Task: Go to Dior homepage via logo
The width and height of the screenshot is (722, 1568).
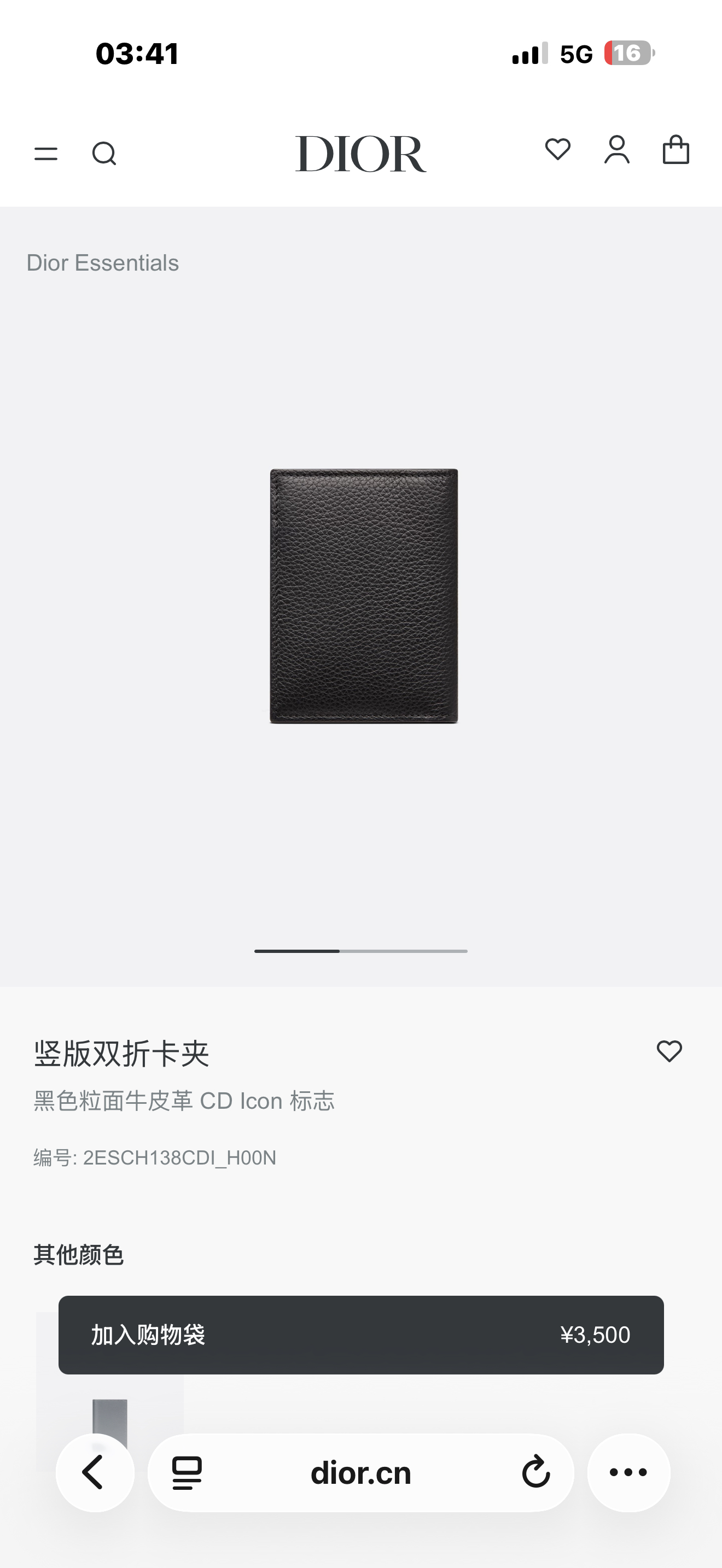Action: pos(360,154)
